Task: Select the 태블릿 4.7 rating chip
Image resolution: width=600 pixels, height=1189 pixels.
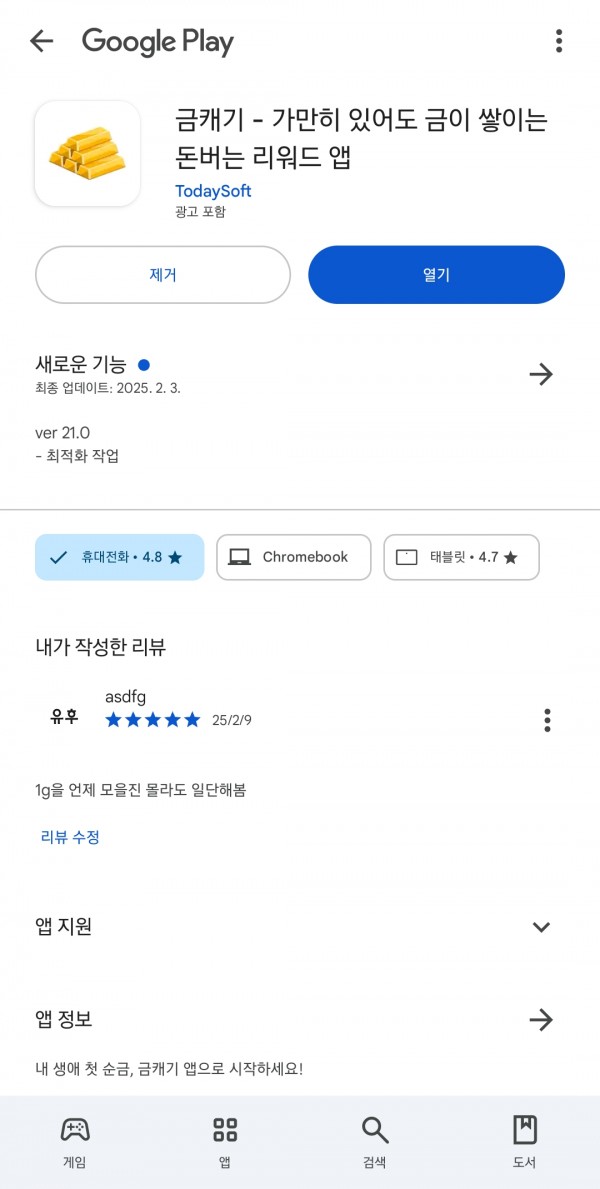Action: pyautogui.click(x=461, y=557)
